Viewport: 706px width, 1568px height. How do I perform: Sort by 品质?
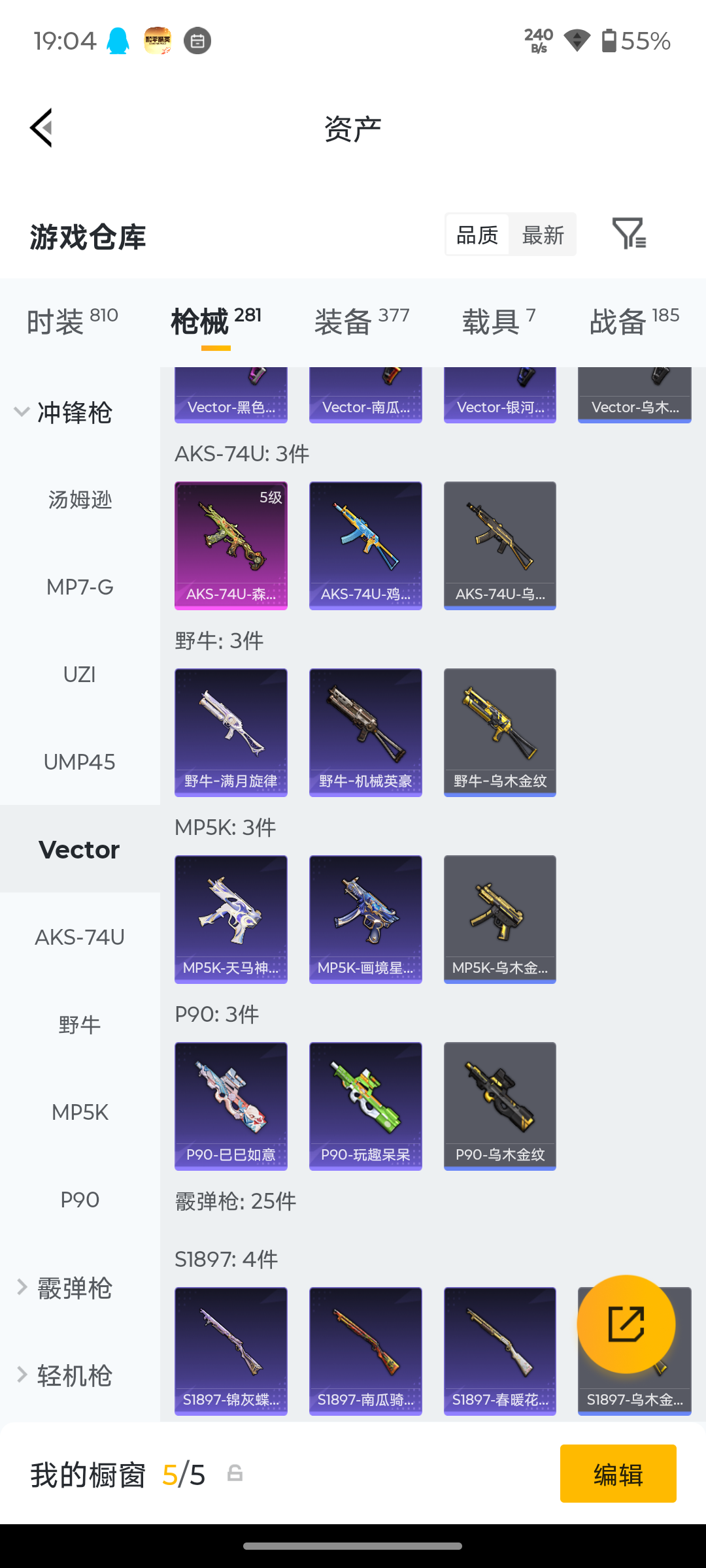pyautogui.click(x=477, y=235)
